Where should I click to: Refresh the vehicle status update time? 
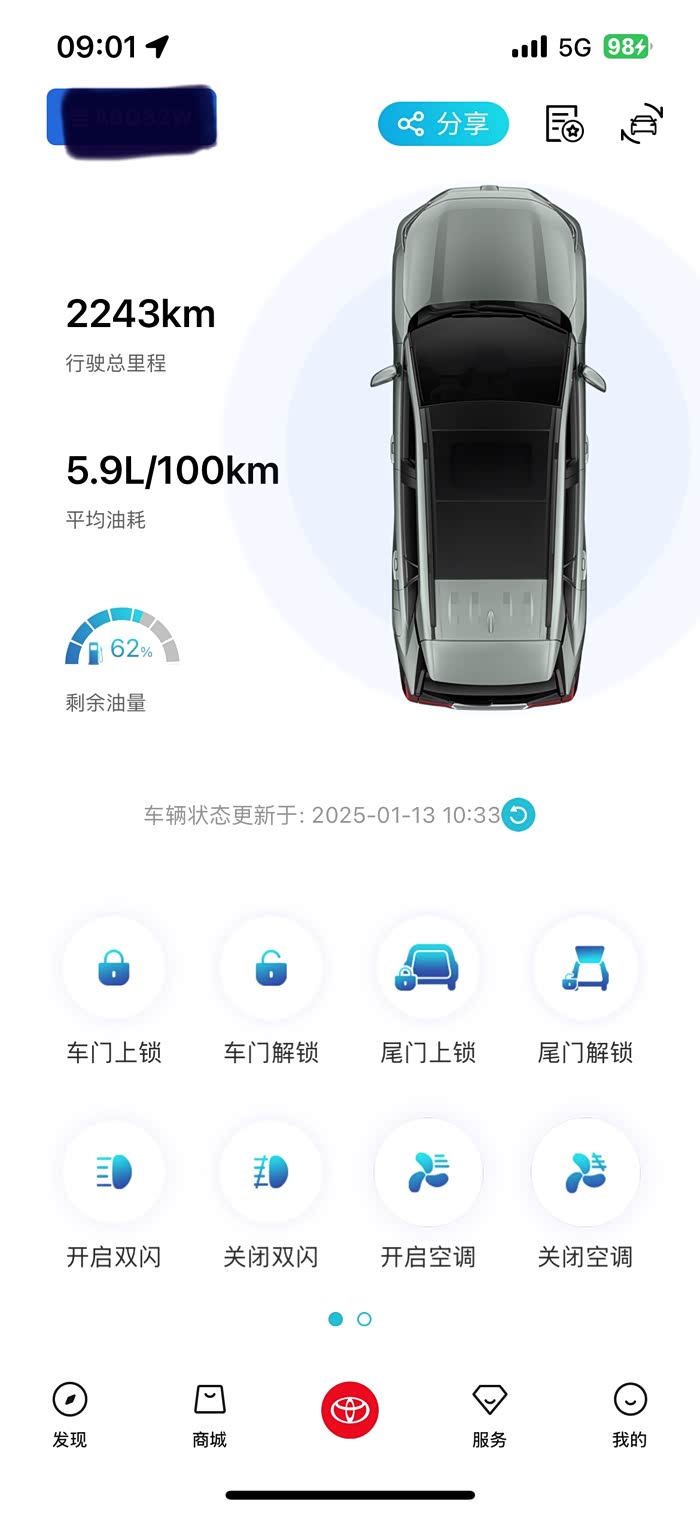pos(518,815)
